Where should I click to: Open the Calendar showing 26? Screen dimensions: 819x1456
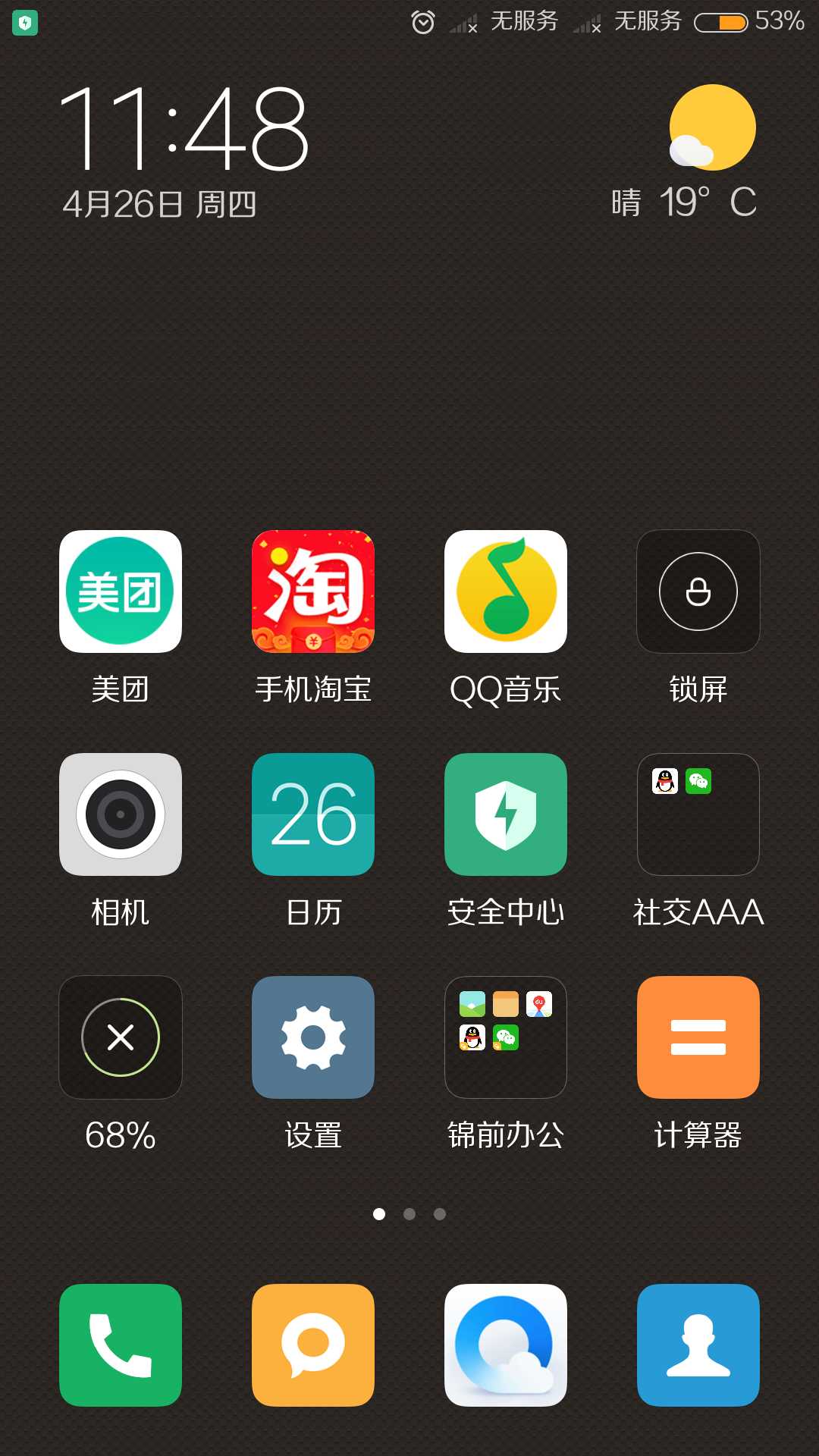pos(313,815)
